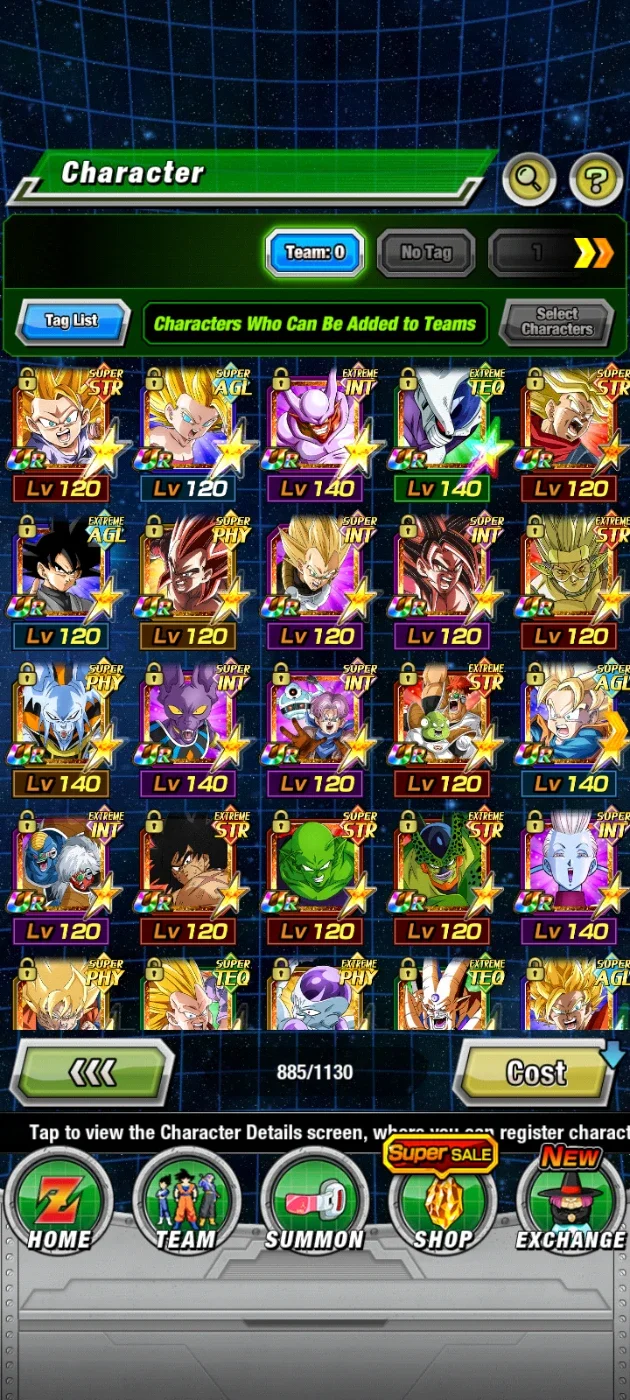This screenshot has width=630, height=1400.
Task: Open the Super PHY Lv 140 white armored character
Action: [x=62, y=730]
